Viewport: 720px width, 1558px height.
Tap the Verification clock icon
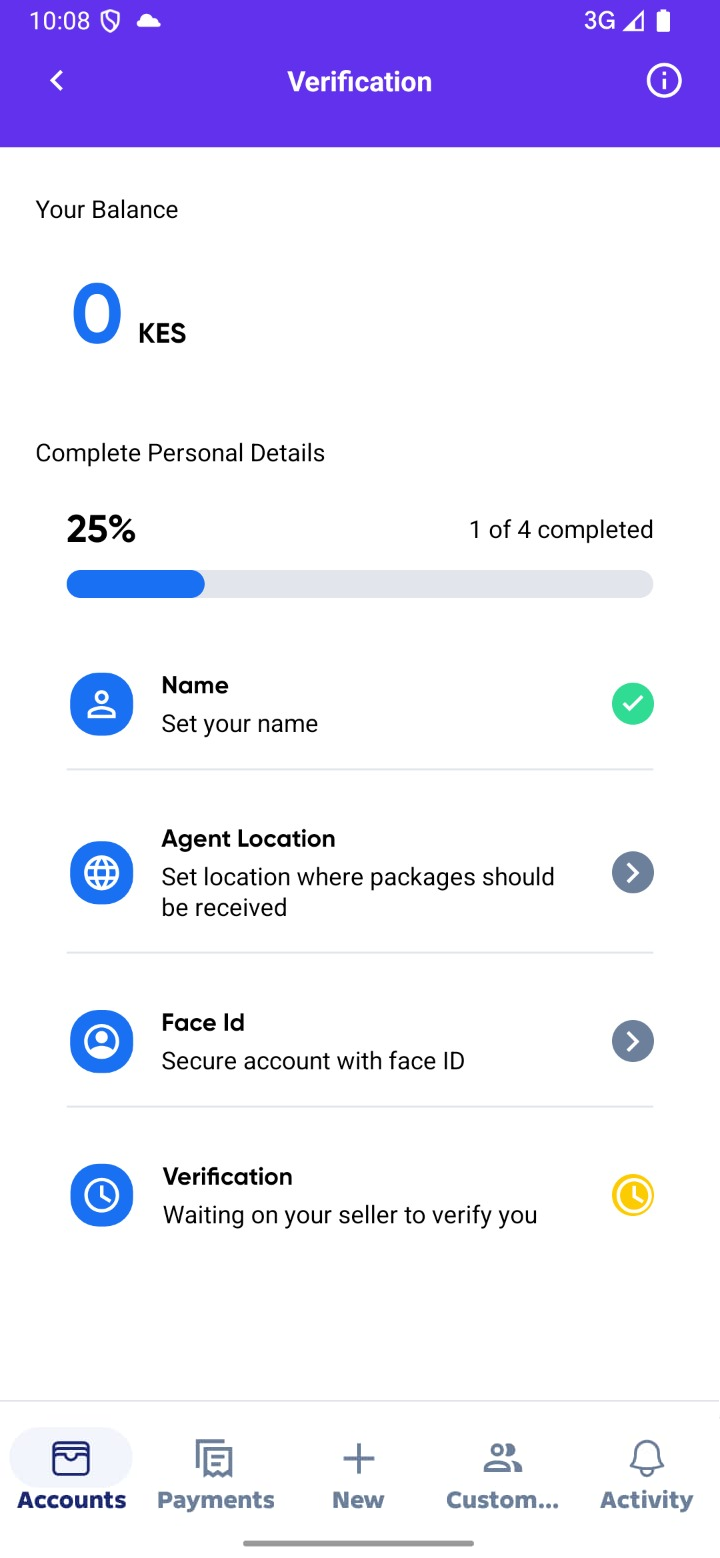(101, 1195)
